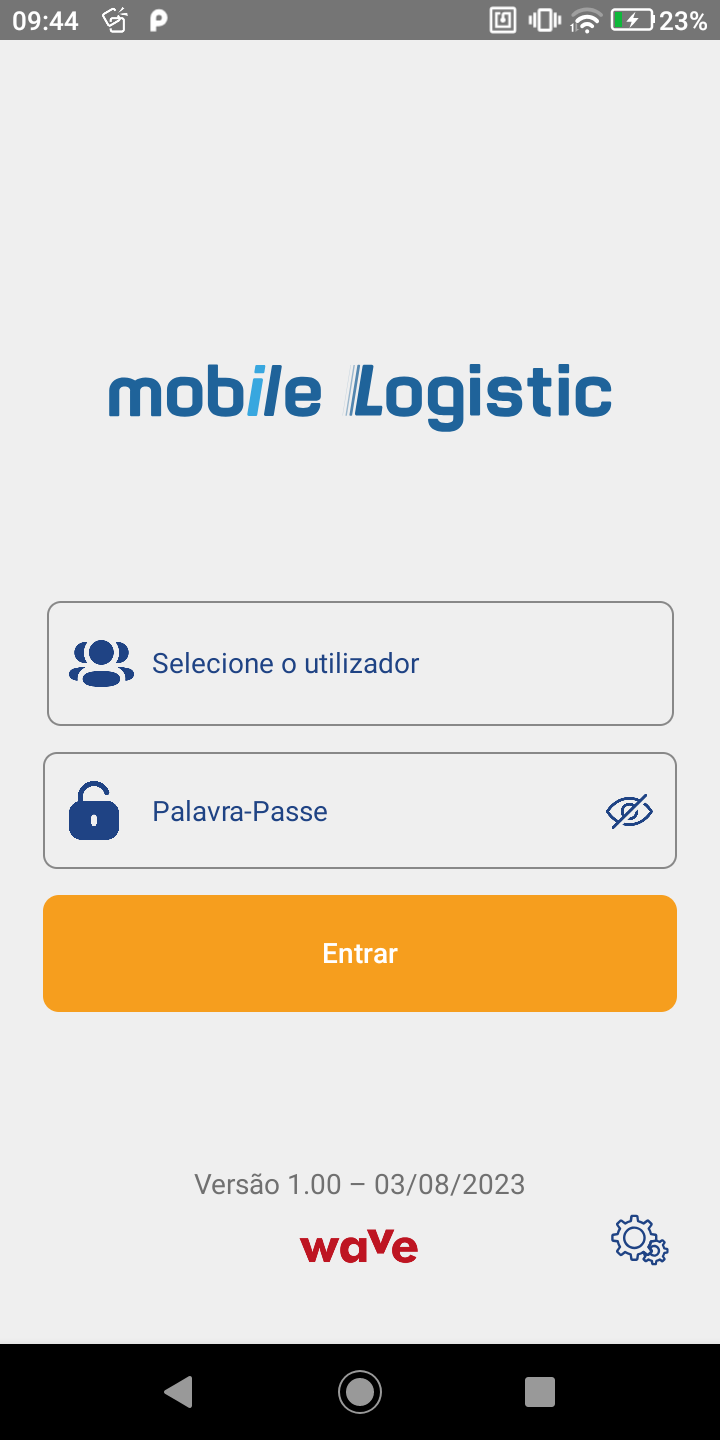Open the settings gear icon
This screenshot has height=1440, width=720.
(639, 1241)
